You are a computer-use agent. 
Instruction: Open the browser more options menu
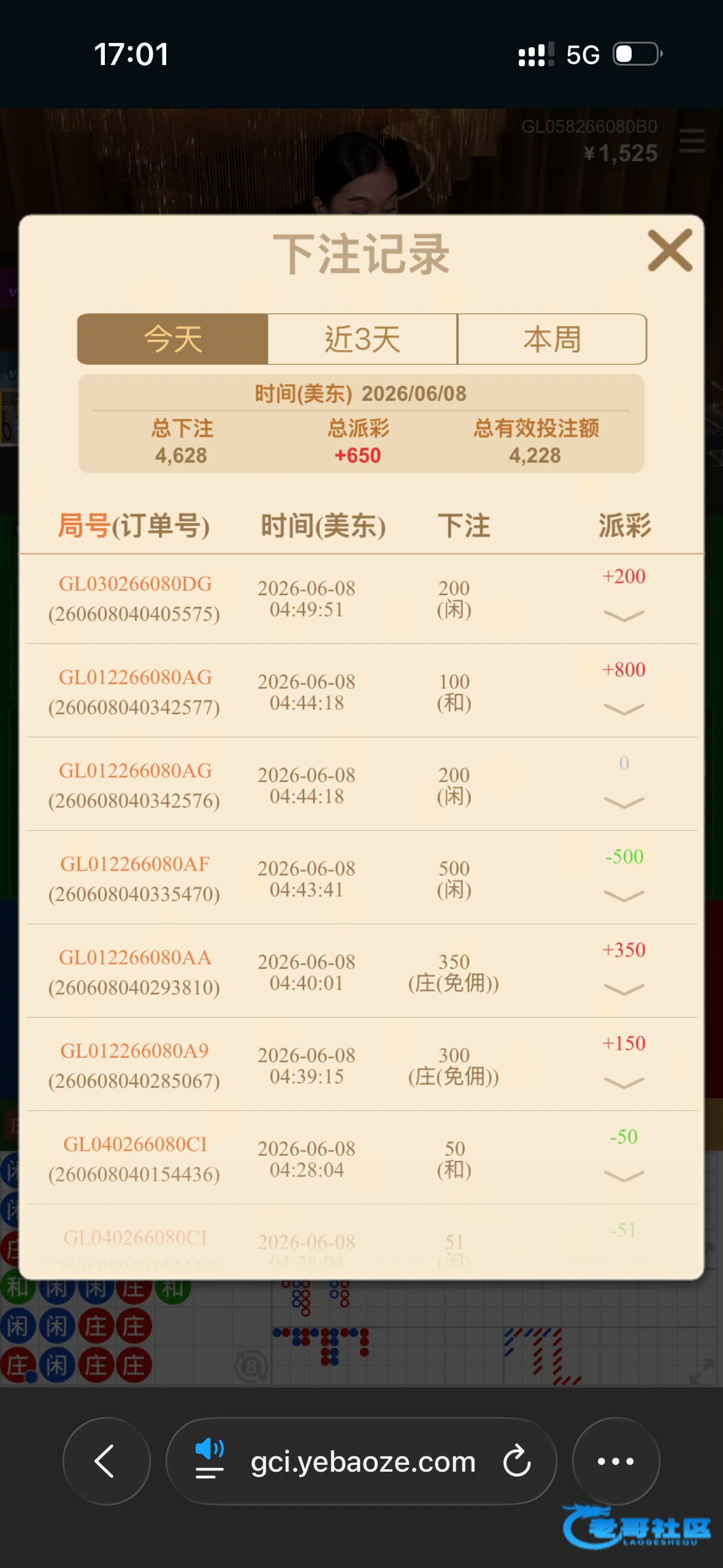[616, 1461]
